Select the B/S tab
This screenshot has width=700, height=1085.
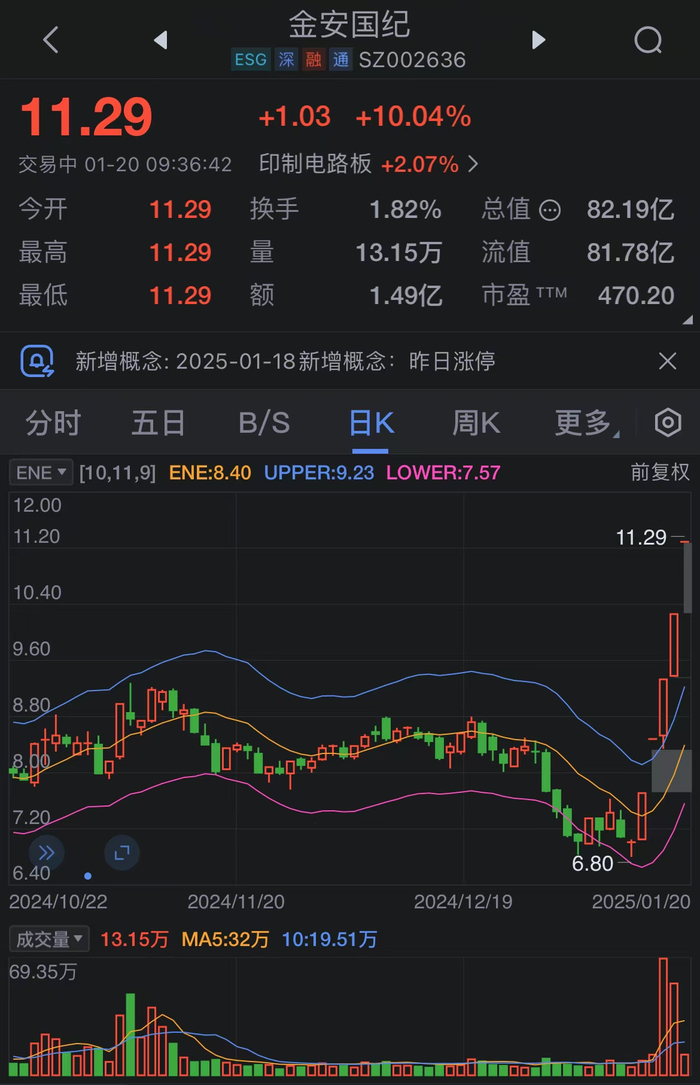pyautogui.click(x=264, y=423)
